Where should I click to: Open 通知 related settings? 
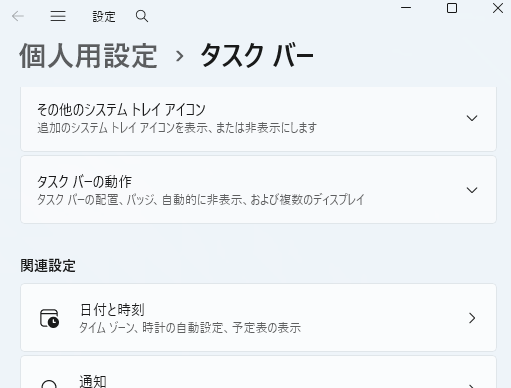click(x=258, y=372)
